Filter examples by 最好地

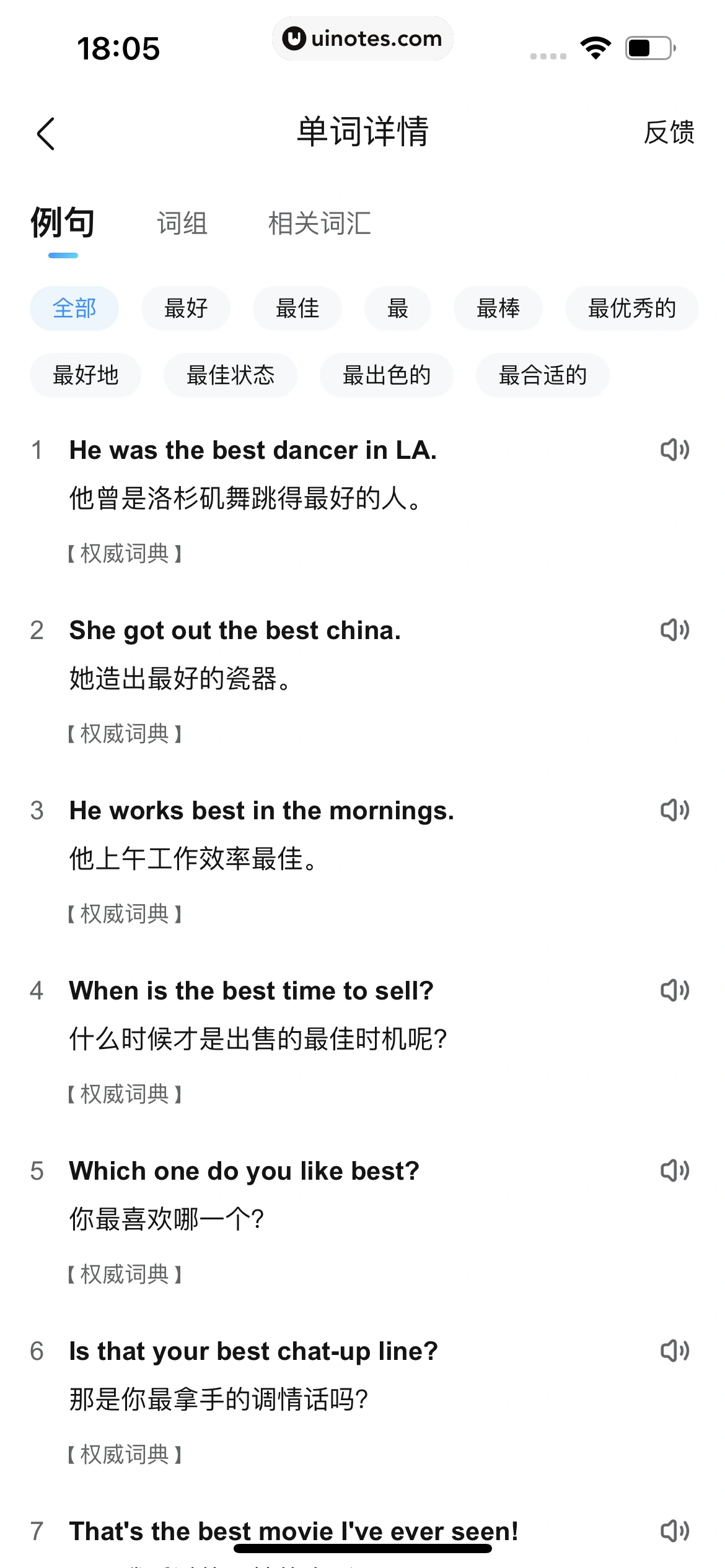click(86, 375)
